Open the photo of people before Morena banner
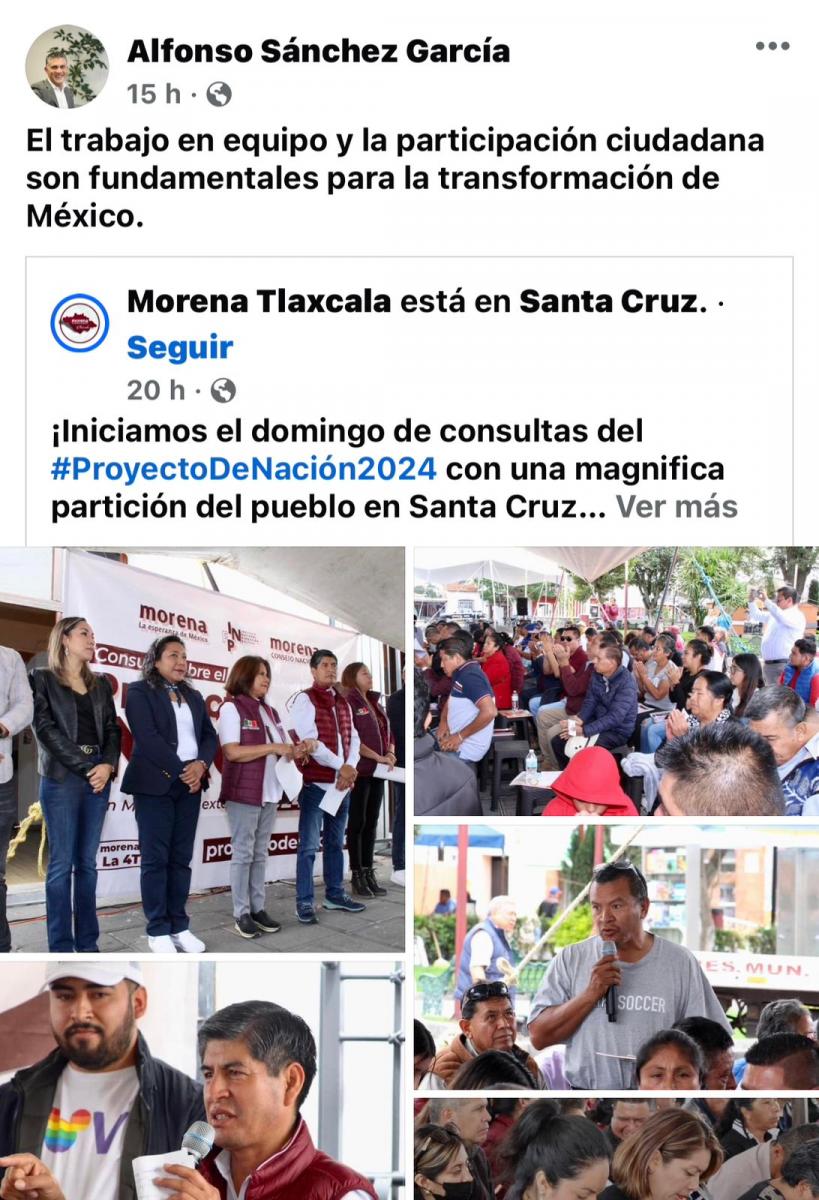 [203, 749]
